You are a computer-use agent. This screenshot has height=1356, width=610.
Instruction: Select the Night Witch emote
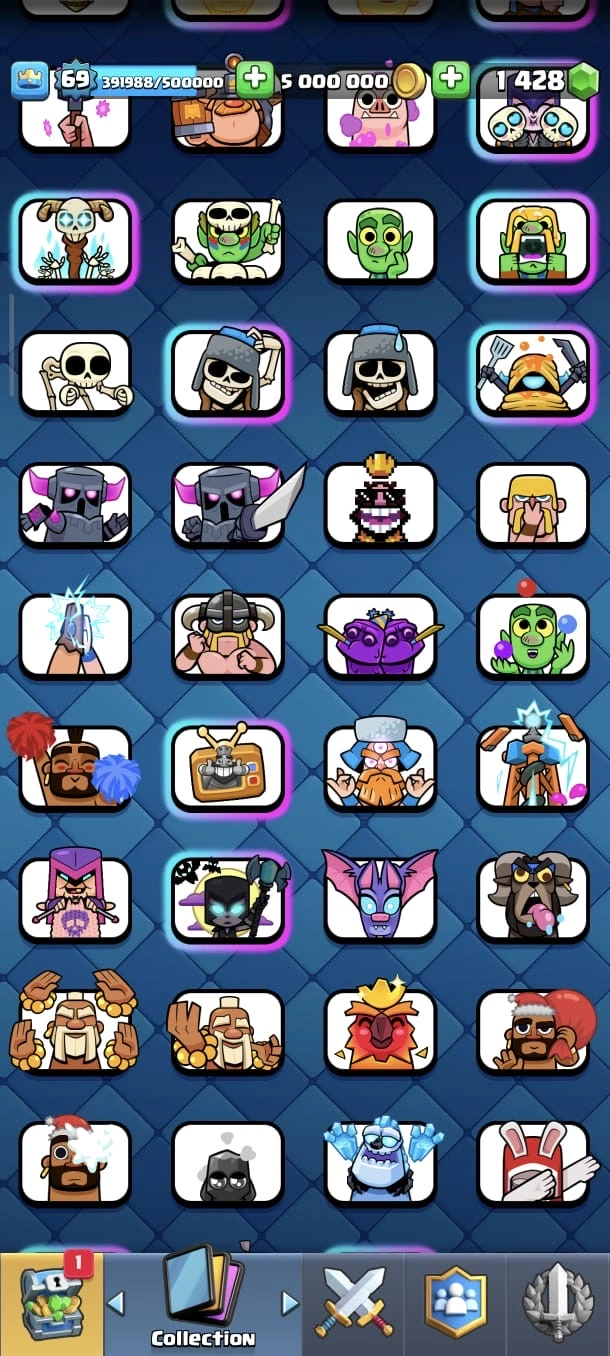coord(228,898)
